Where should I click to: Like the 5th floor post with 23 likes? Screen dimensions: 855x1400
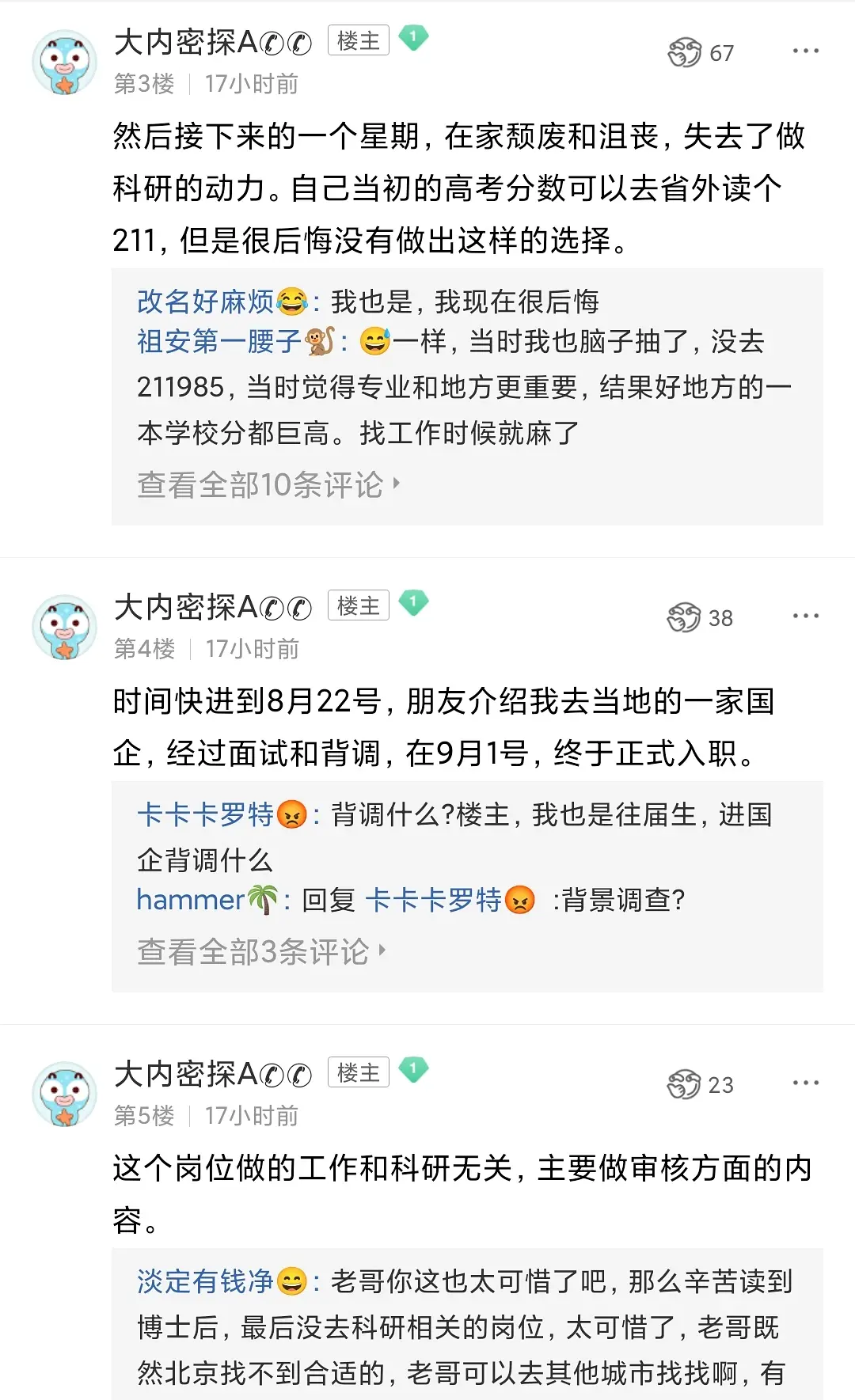[x=684, y=1085]
